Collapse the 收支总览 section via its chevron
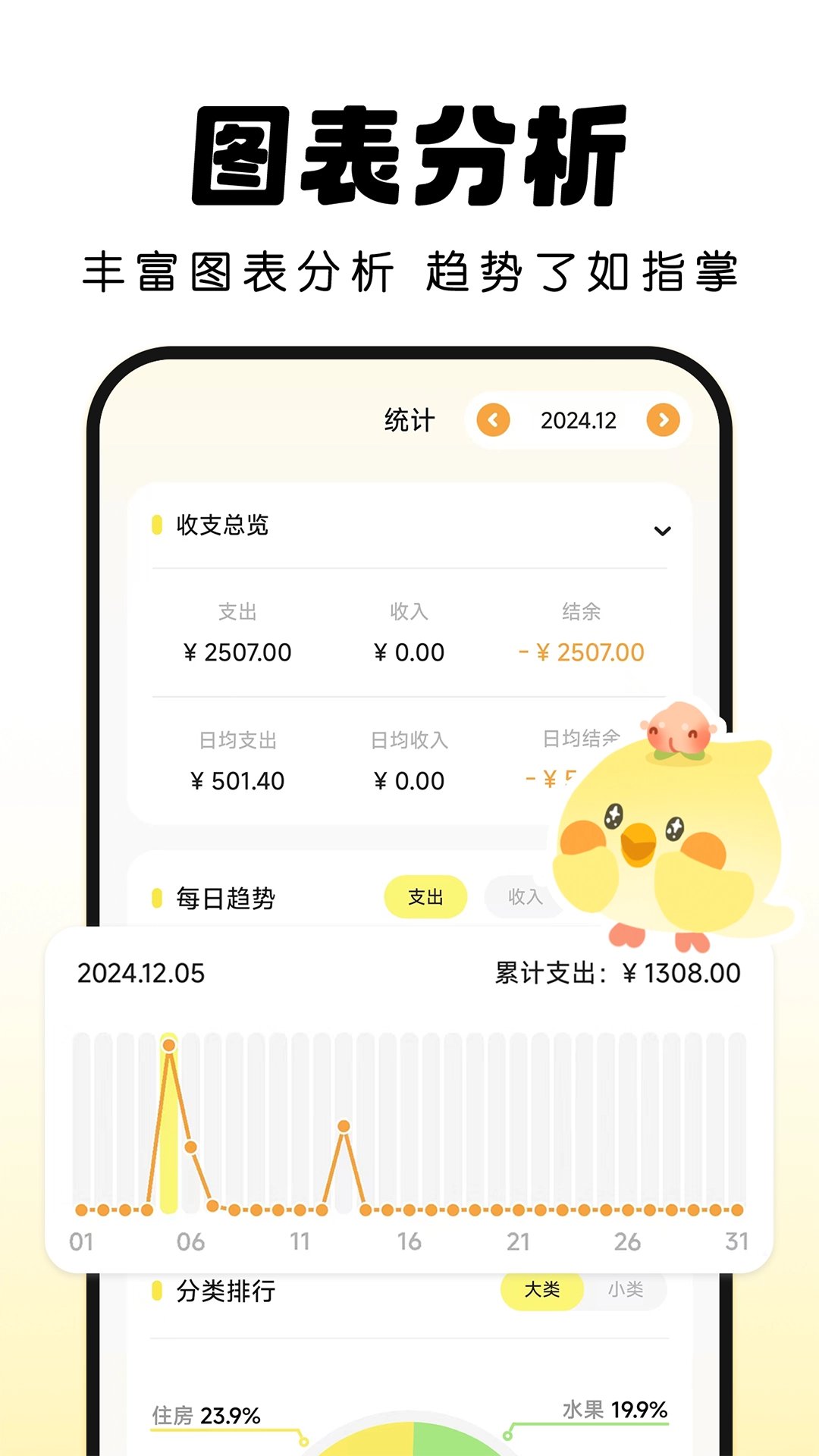The image size is (819, 1456). tap(661, 531)
